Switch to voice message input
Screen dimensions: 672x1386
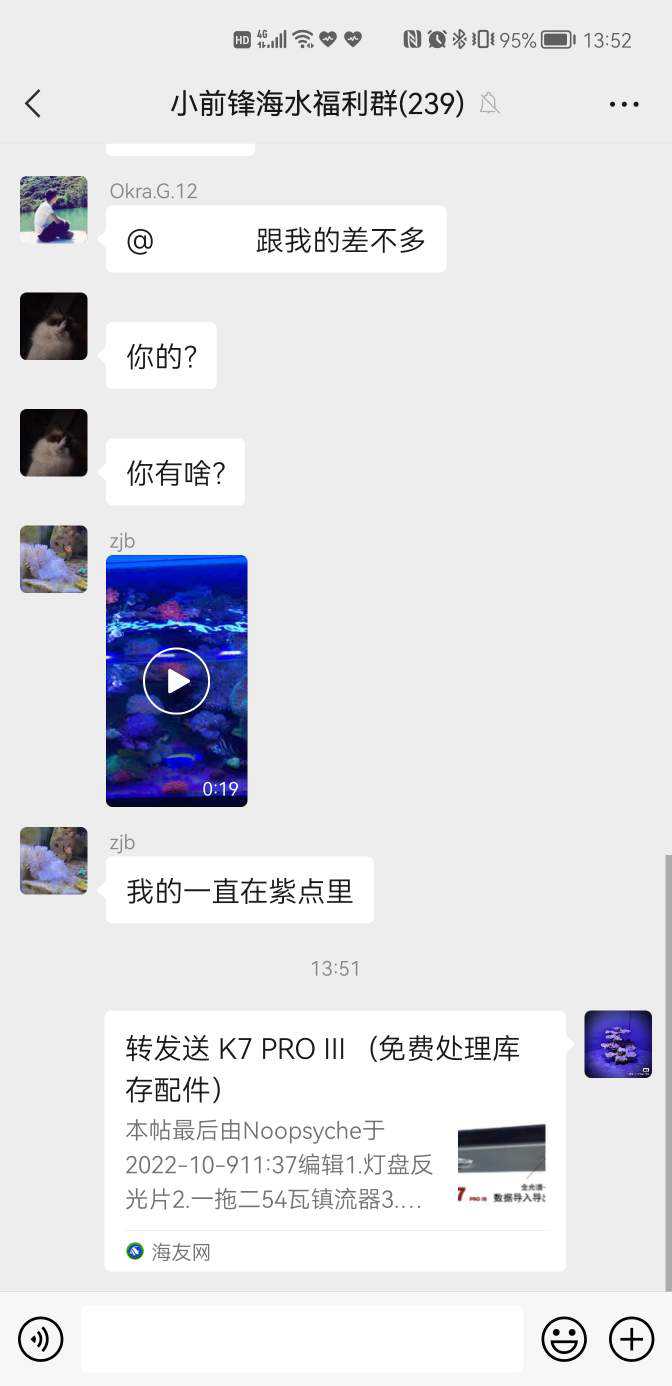[x=41, y=1339]
